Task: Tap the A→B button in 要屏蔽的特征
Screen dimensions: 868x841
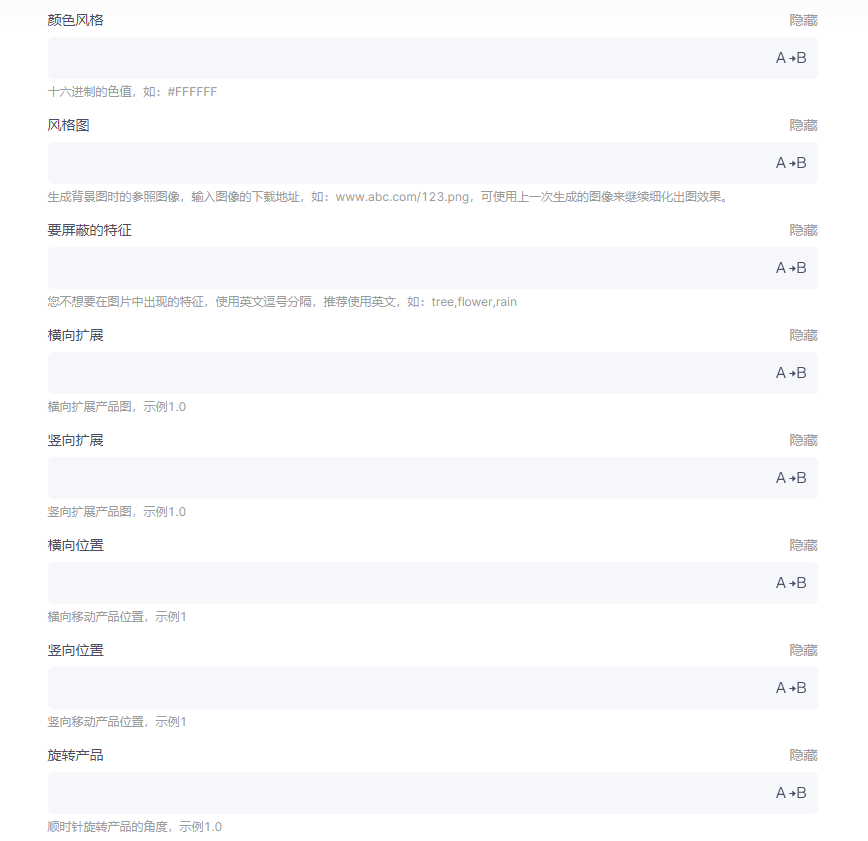Action: coord(791,268)
